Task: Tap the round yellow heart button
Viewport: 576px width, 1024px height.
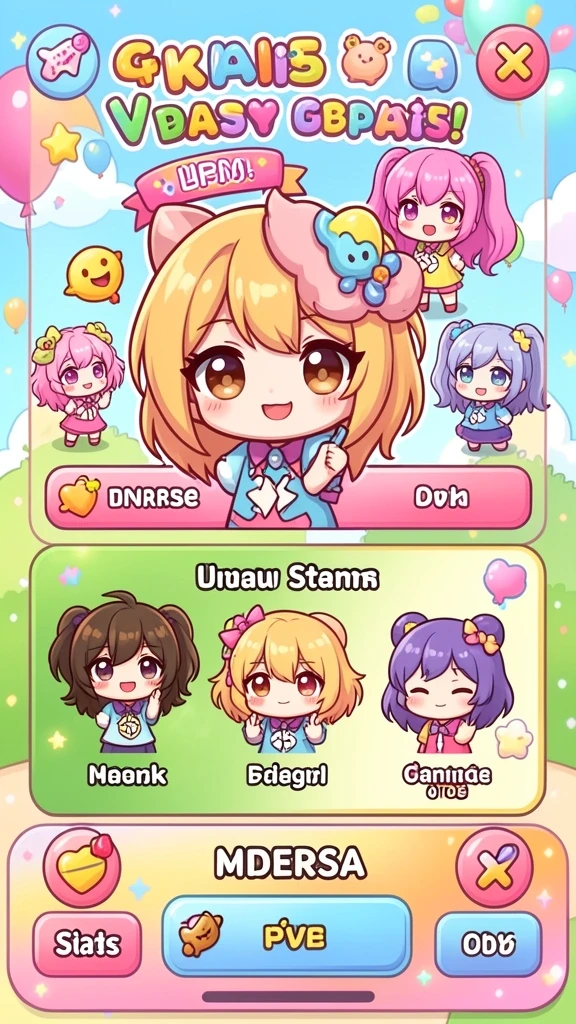Action: point(82,867)
